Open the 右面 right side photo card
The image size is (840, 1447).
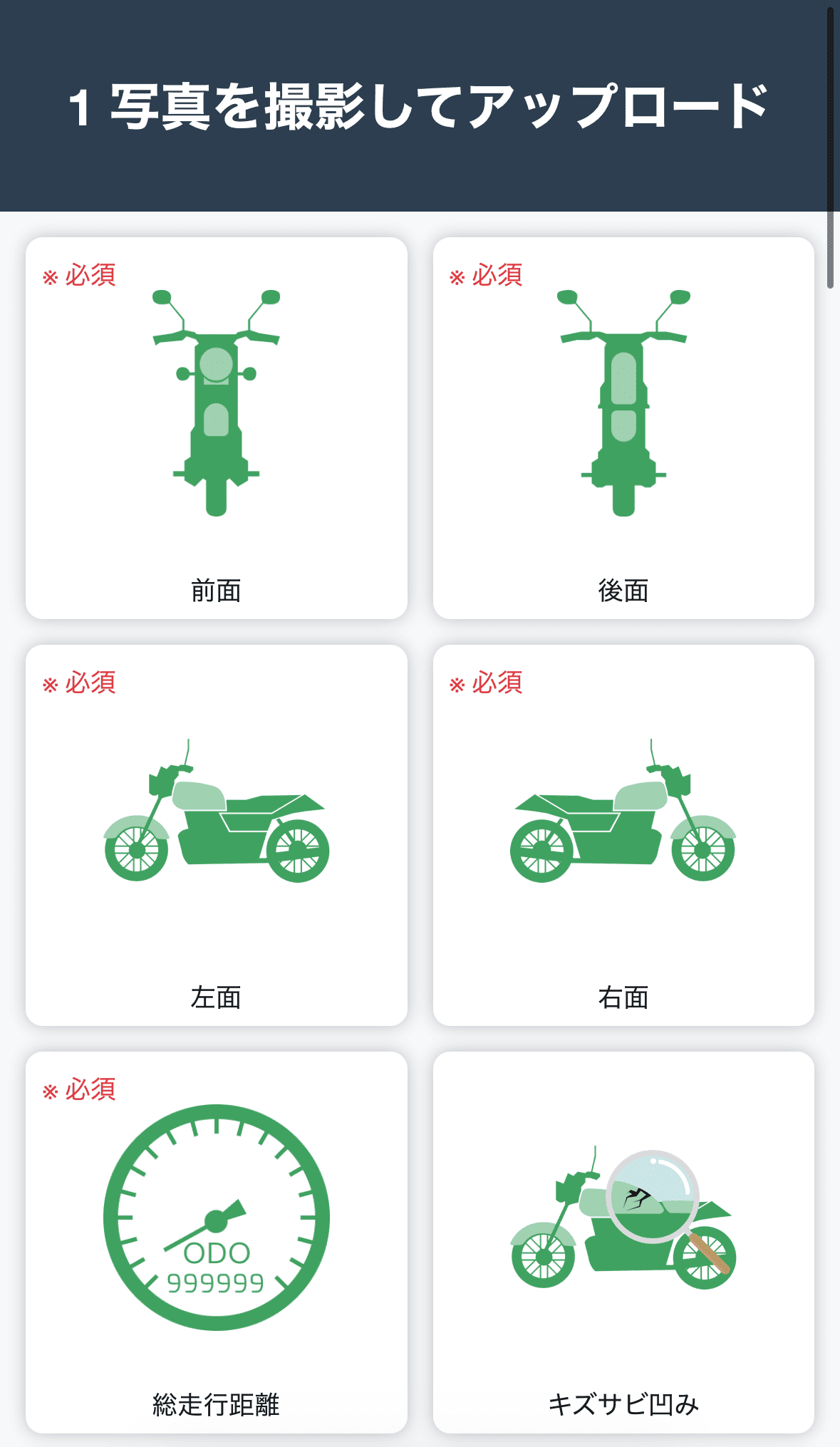(x=623, y=835)
